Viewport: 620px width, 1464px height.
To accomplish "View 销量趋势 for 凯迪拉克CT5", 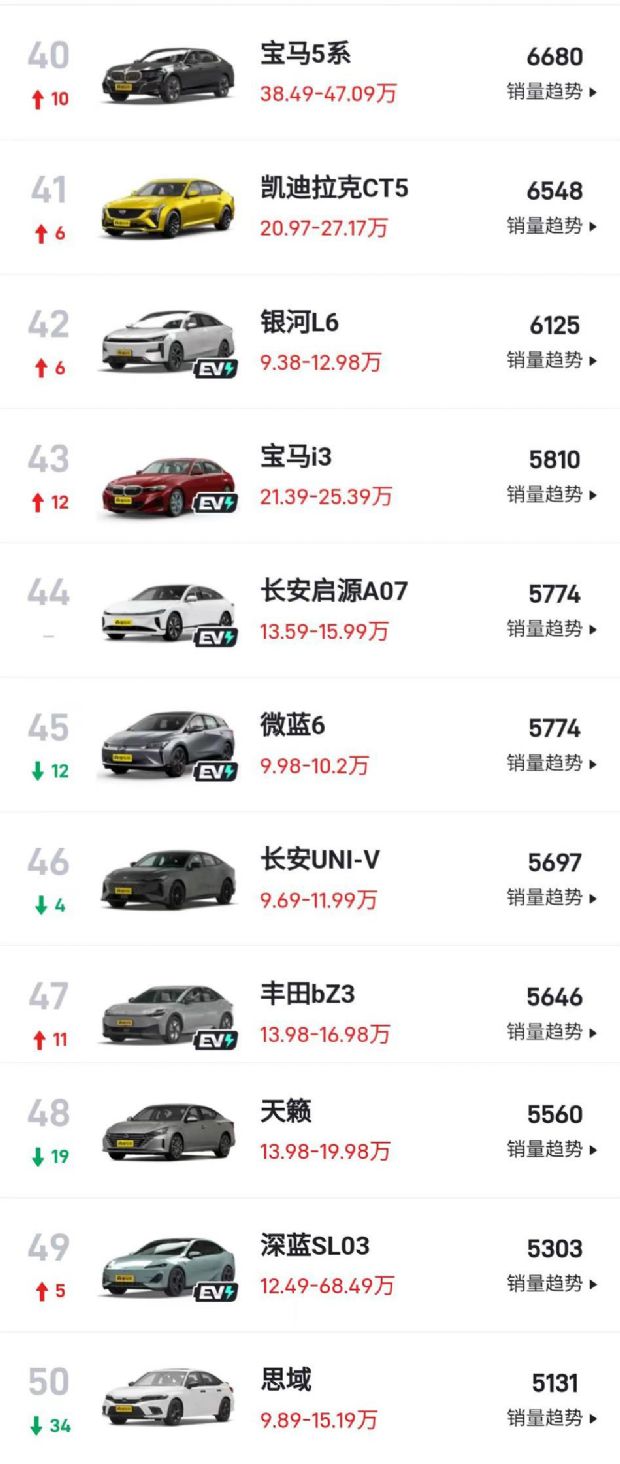I will point(551,226).
